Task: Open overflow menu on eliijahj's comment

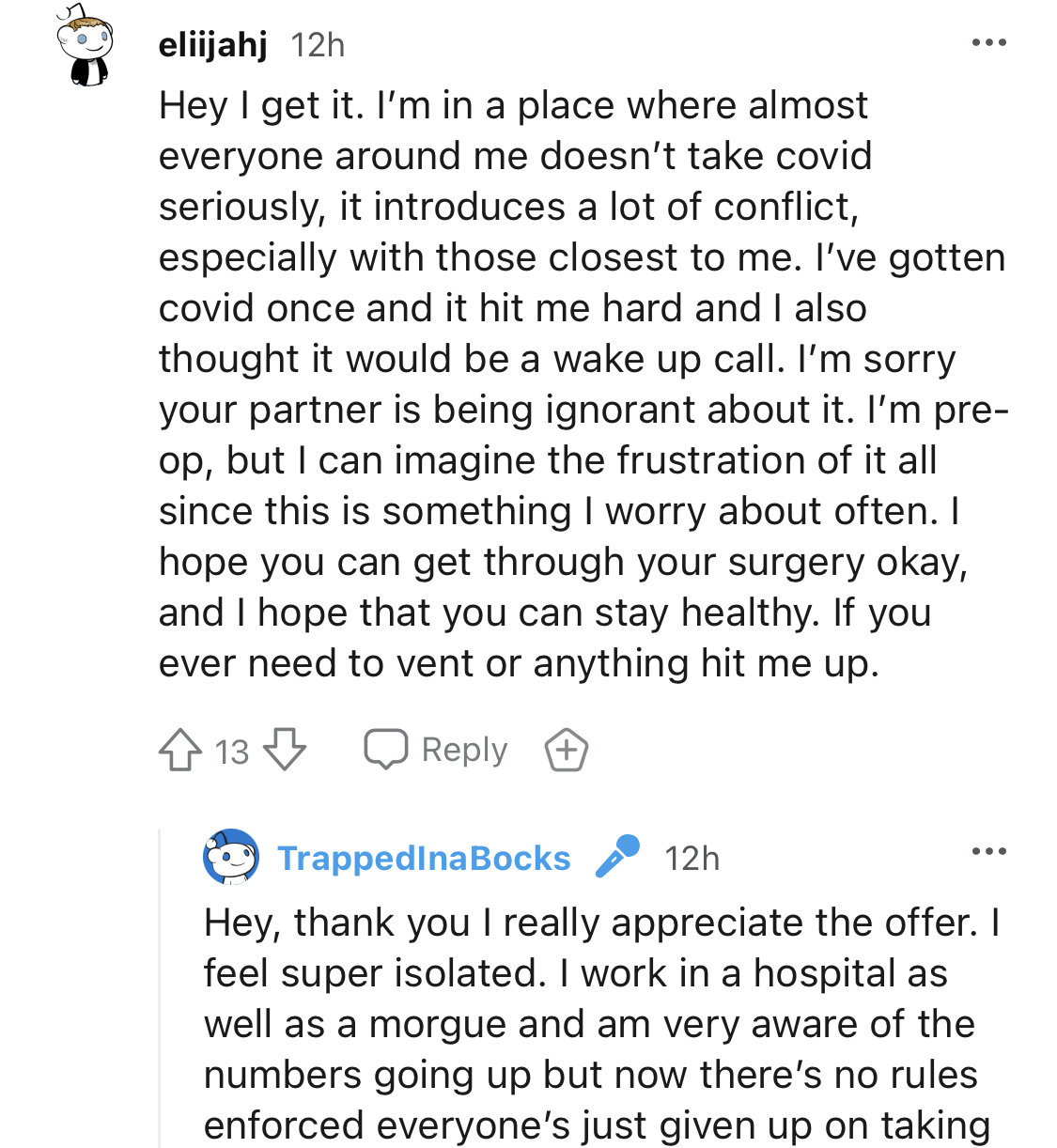Action: [x=988, y=43]
